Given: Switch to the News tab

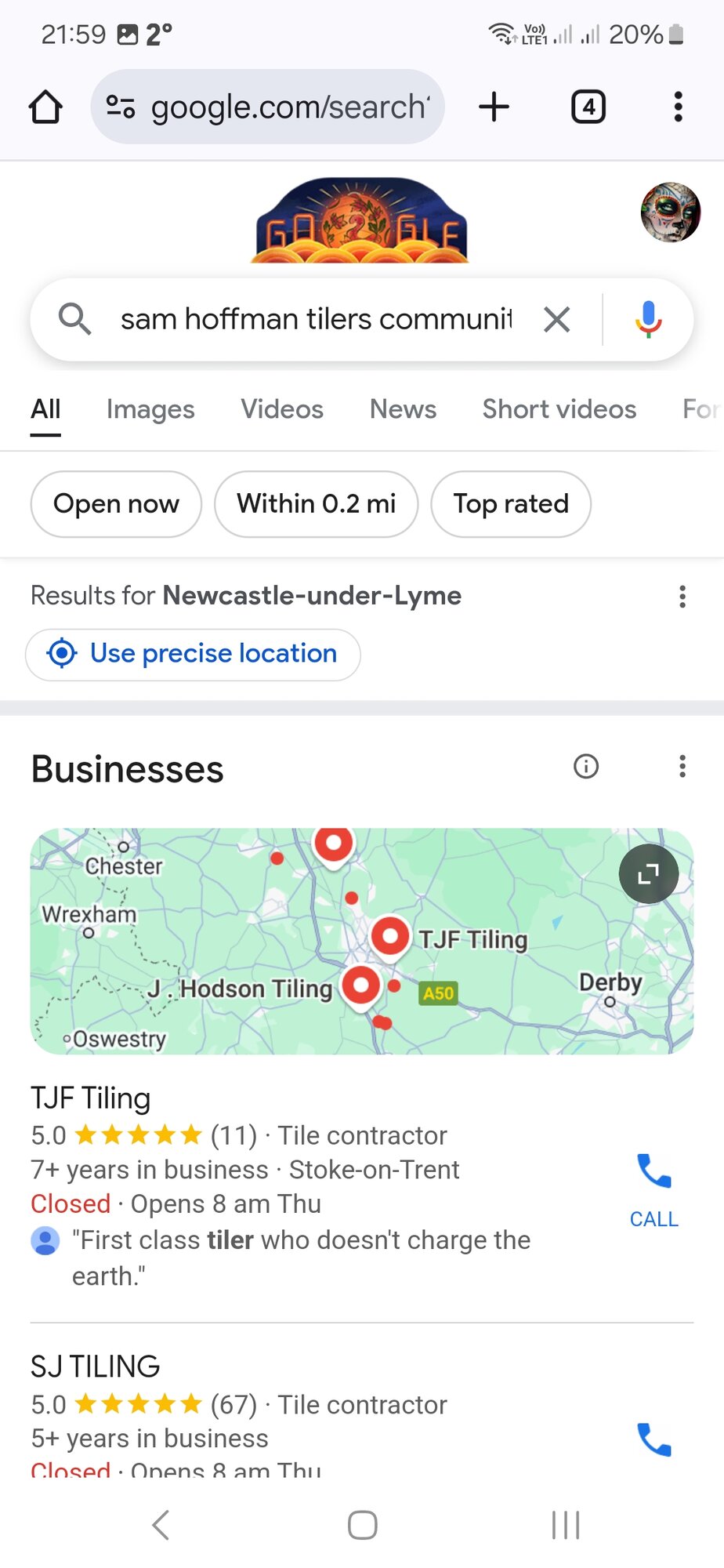Looking at the screenshot, I should (x=403, y=409).
